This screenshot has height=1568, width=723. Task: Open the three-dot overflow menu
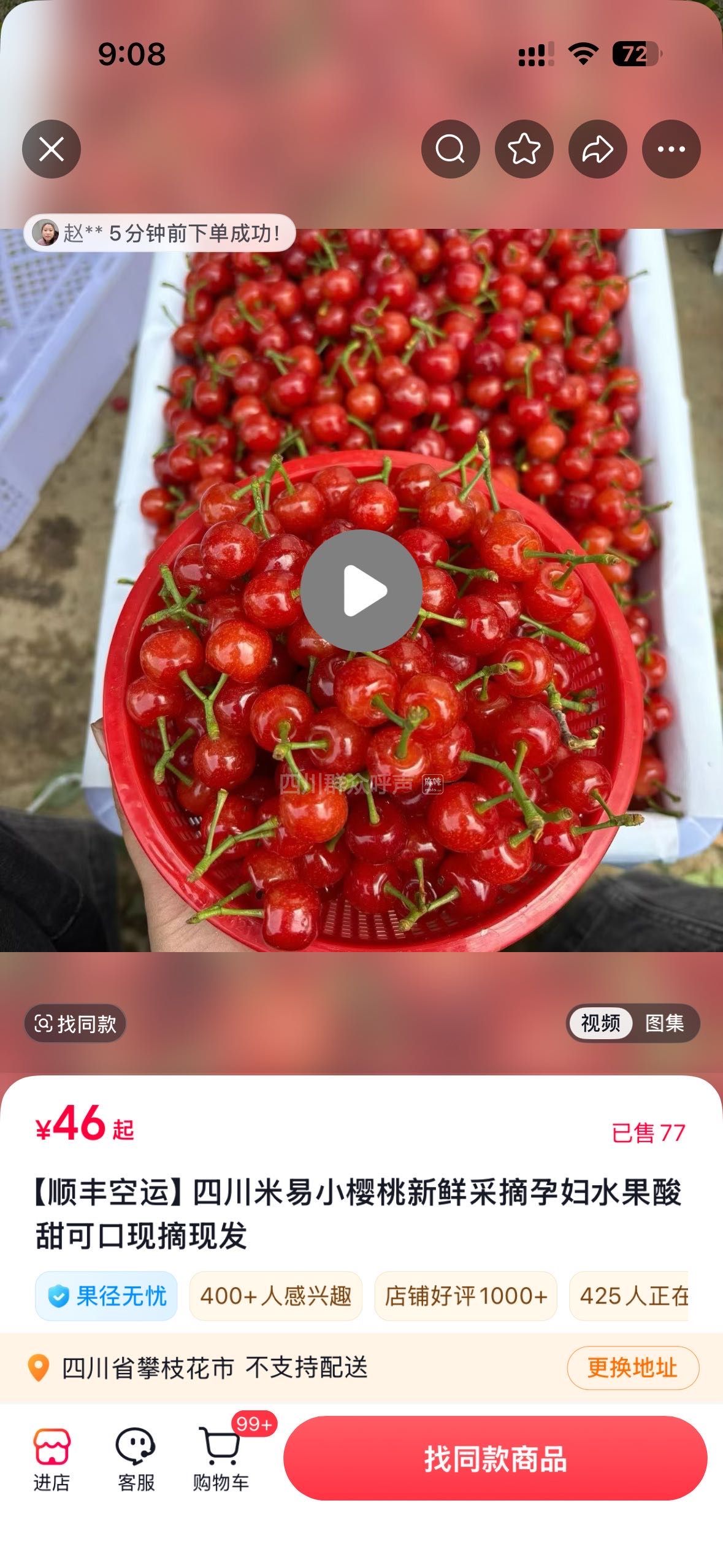[671, 149]
